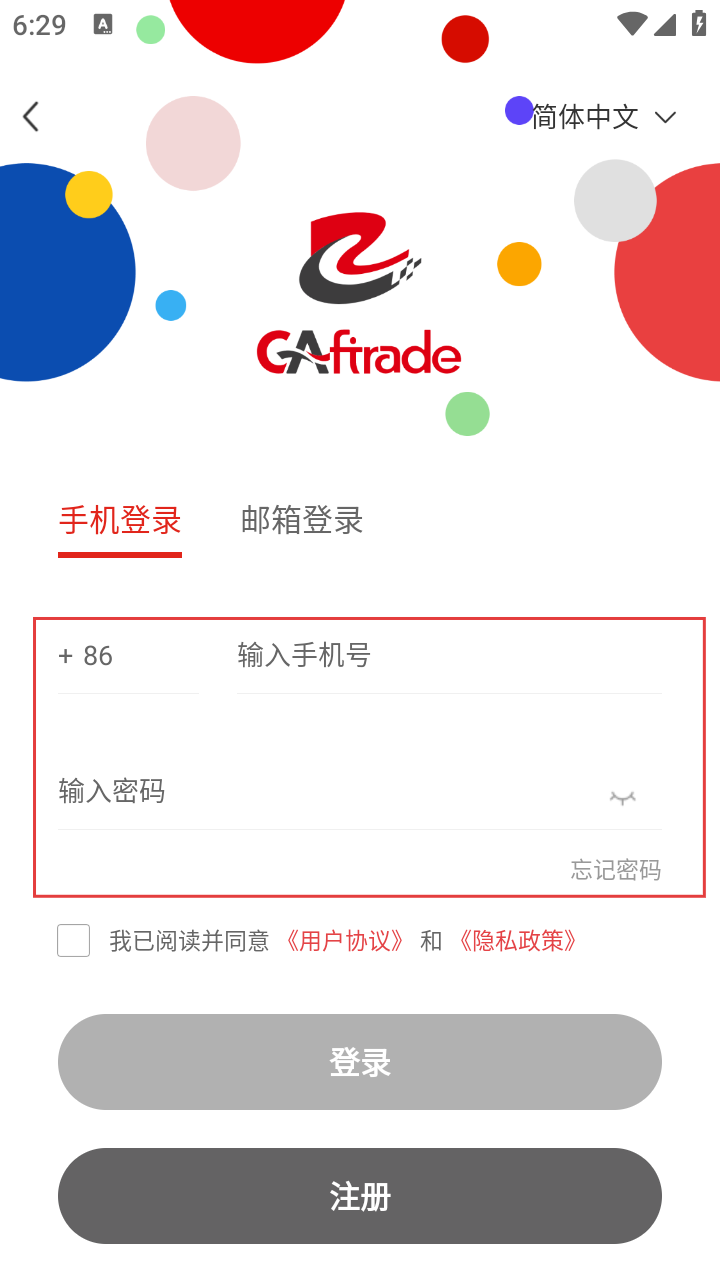Screen dimensions: 720x1280
Task: Go back using the top-left arrow
Action: pyautogui.click(x=32, y=117)
